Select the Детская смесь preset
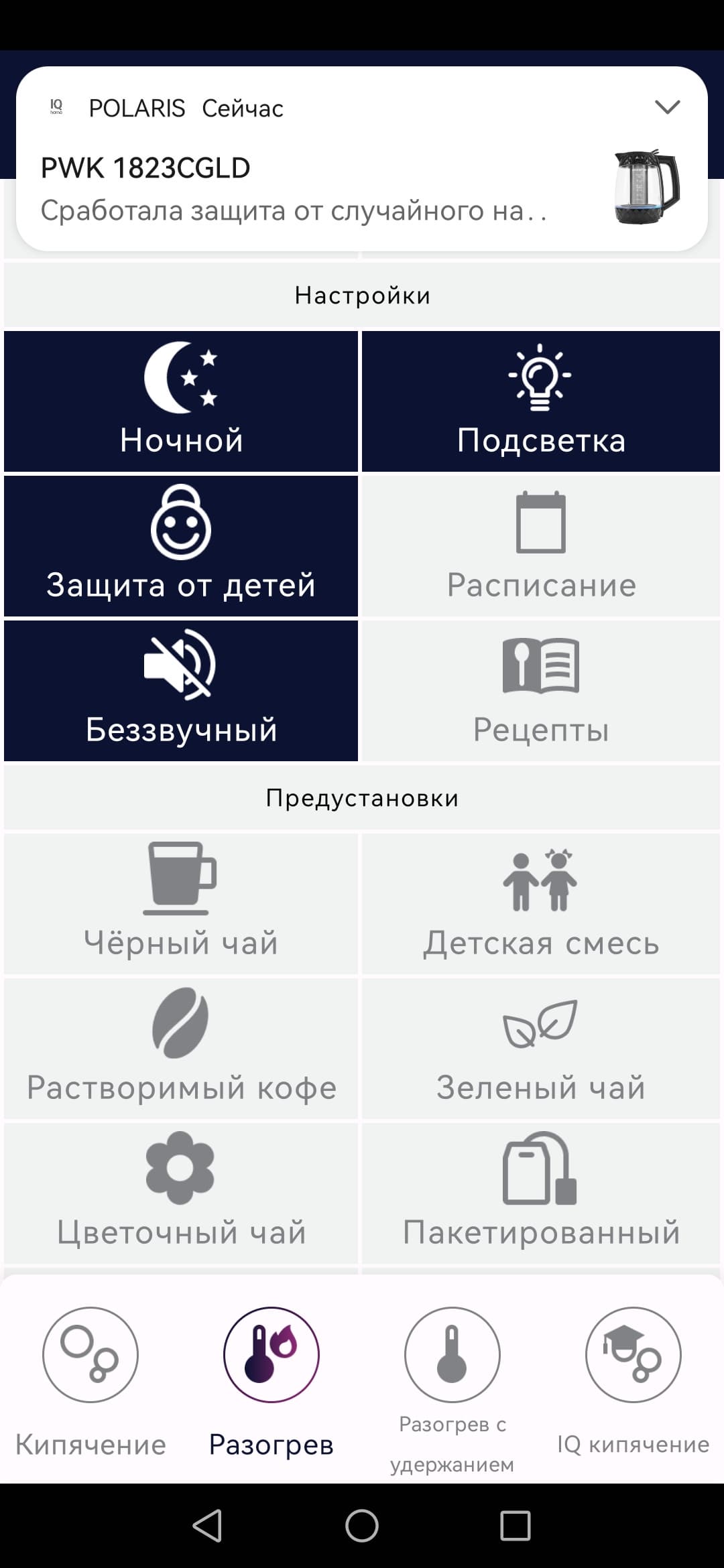 coord(540,903)
